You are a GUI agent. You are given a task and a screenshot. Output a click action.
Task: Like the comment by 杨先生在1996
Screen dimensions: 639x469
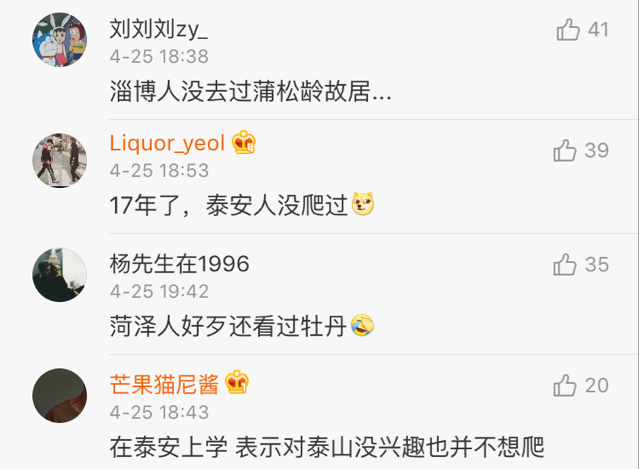pyautogui.click(x=565, y=265)
